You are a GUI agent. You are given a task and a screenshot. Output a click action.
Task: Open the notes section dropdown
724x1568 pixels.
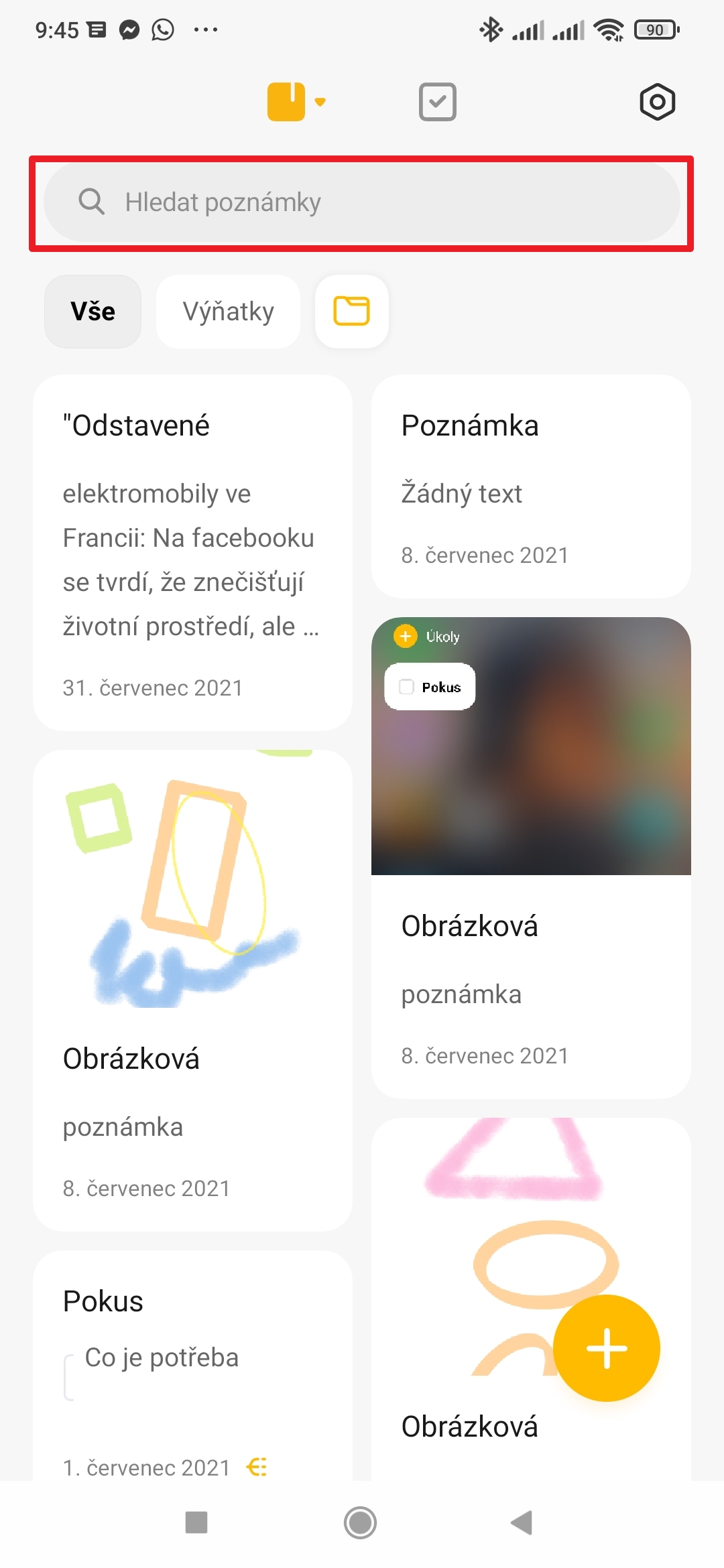(296, 102)
